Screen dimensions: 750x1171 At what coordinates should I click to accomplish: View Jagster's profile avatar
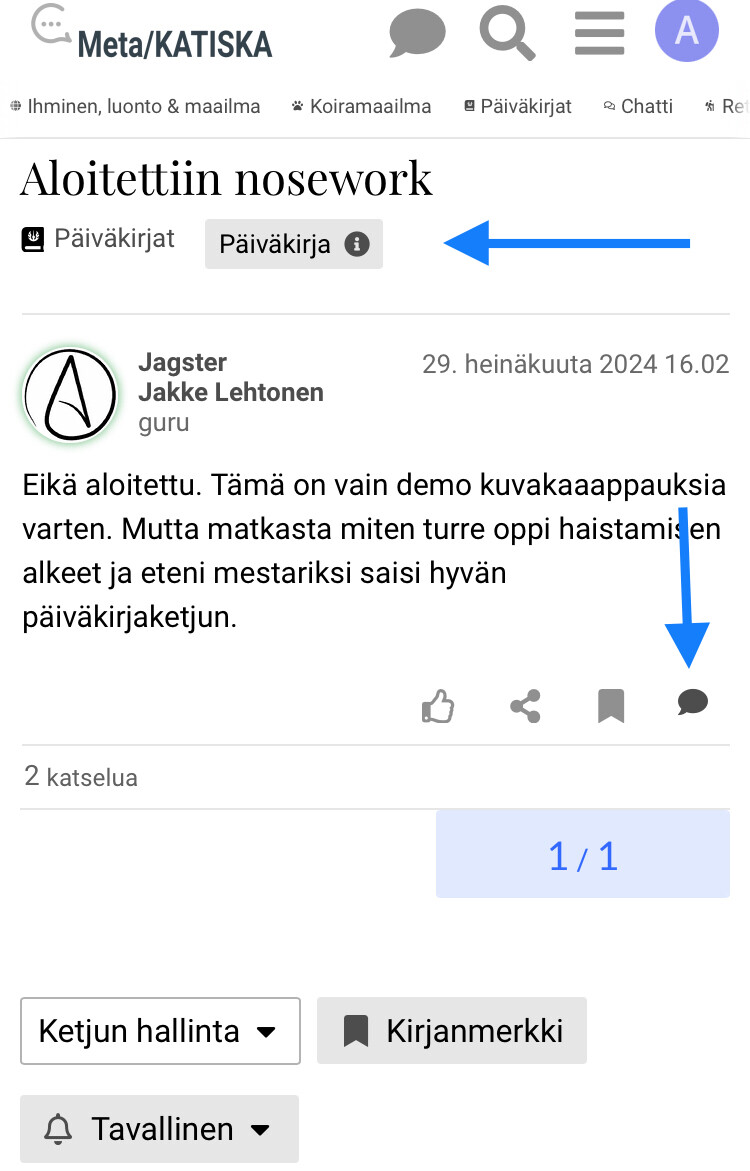click(71, 395)
